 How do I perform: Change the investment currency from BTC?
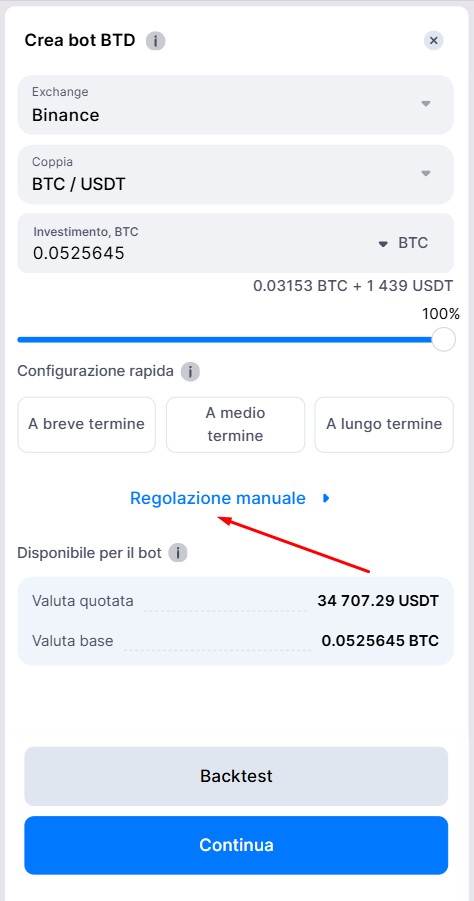(x=404, y=243)
